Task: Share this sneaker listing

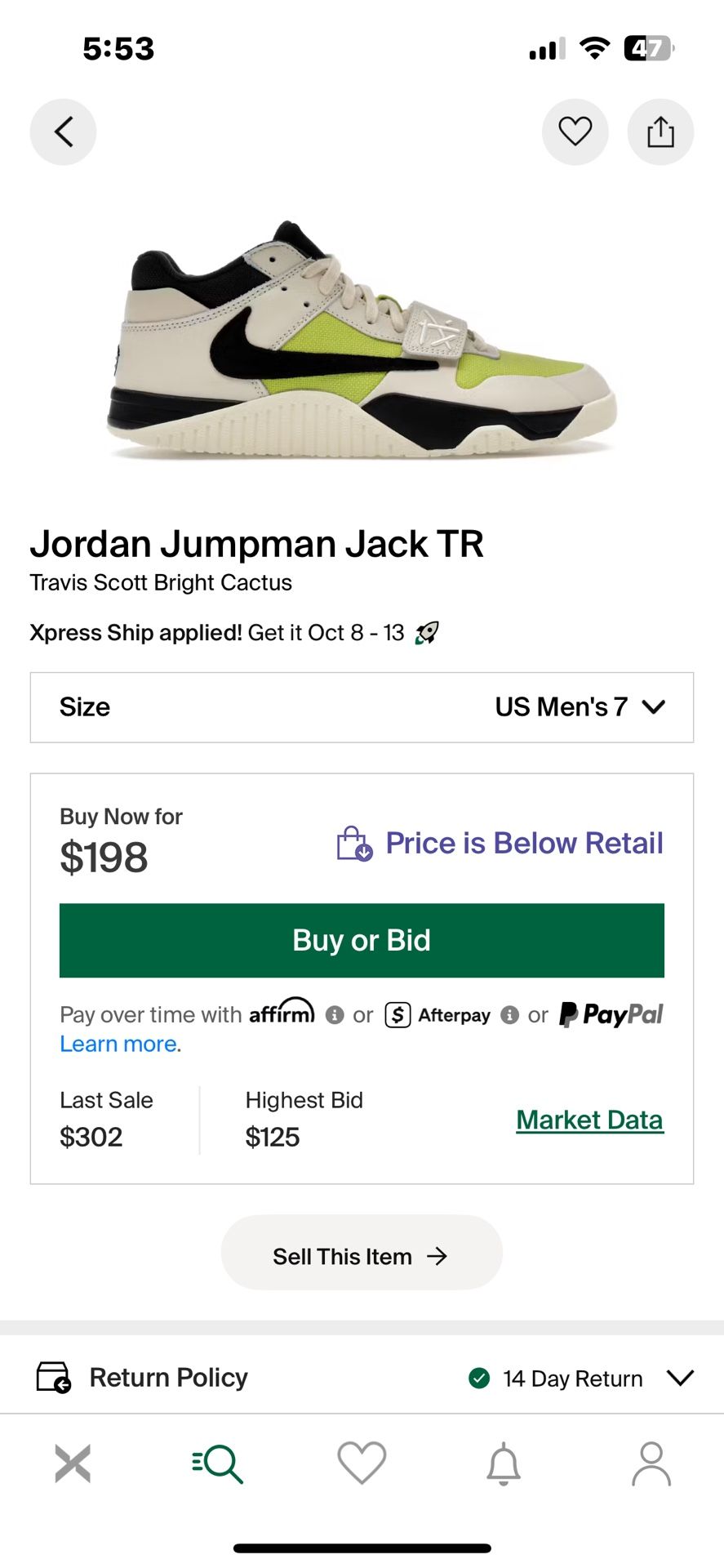Action: (660, 131)
